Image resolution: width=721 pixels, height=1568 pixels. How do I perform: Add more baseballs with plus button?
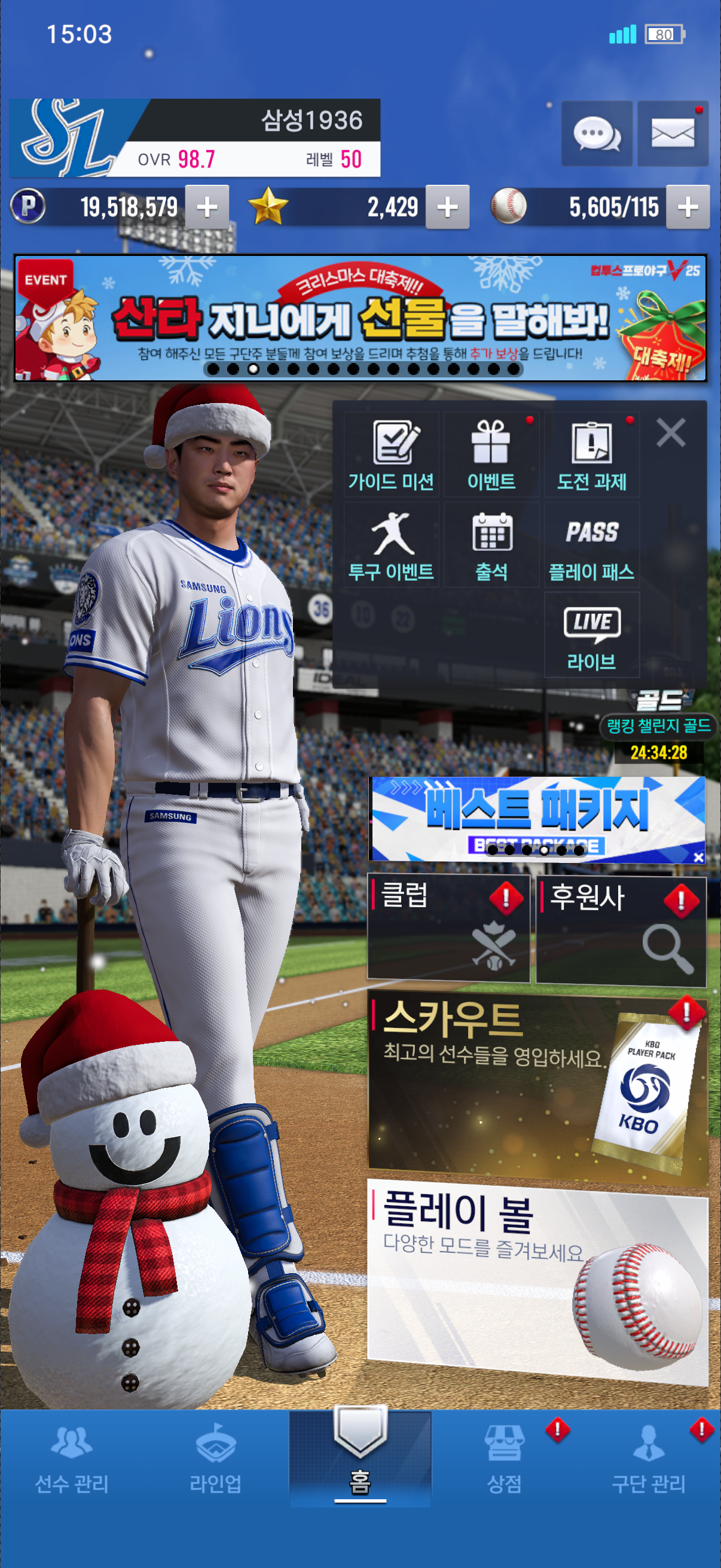tap(688, 208)
